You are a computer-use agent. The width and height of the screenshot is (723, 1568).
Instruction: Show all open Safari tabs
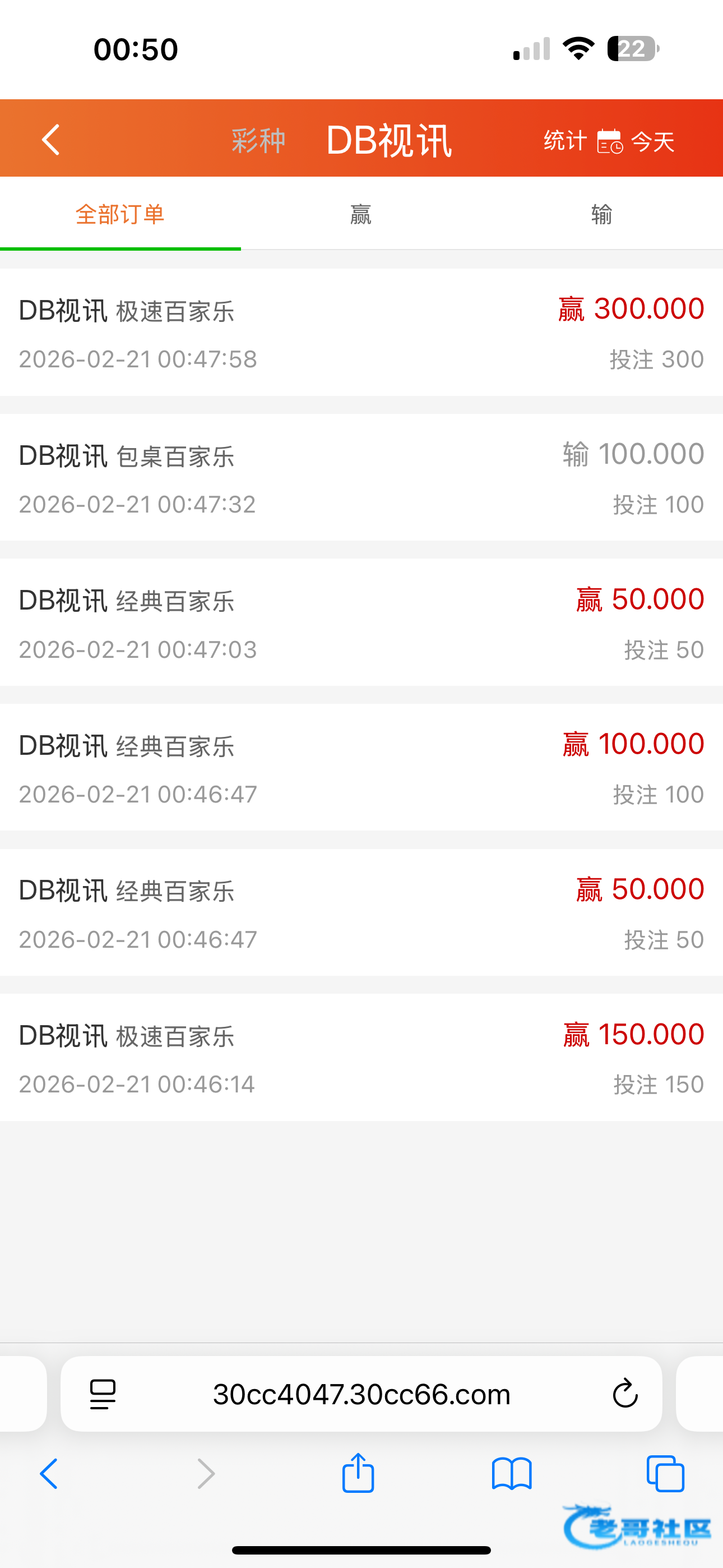pyautogui.click(x=665, y=1474)
